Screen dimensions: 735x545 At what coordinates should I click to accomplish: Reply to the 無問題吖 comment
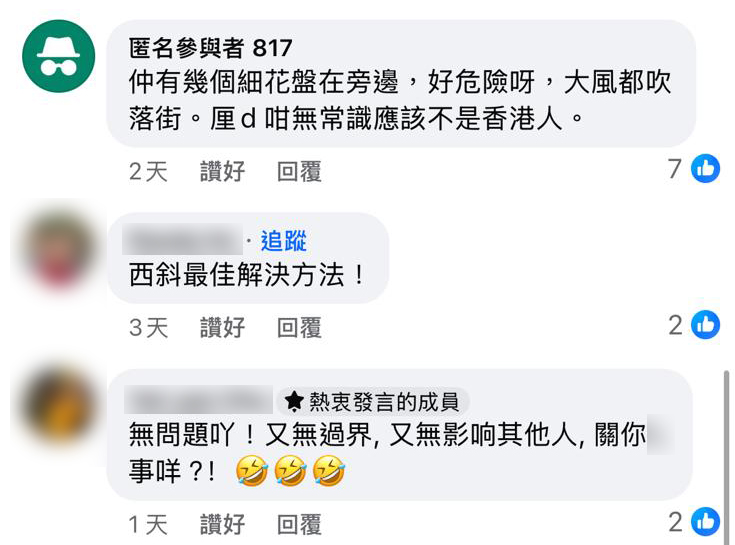(x=299, y=524)
